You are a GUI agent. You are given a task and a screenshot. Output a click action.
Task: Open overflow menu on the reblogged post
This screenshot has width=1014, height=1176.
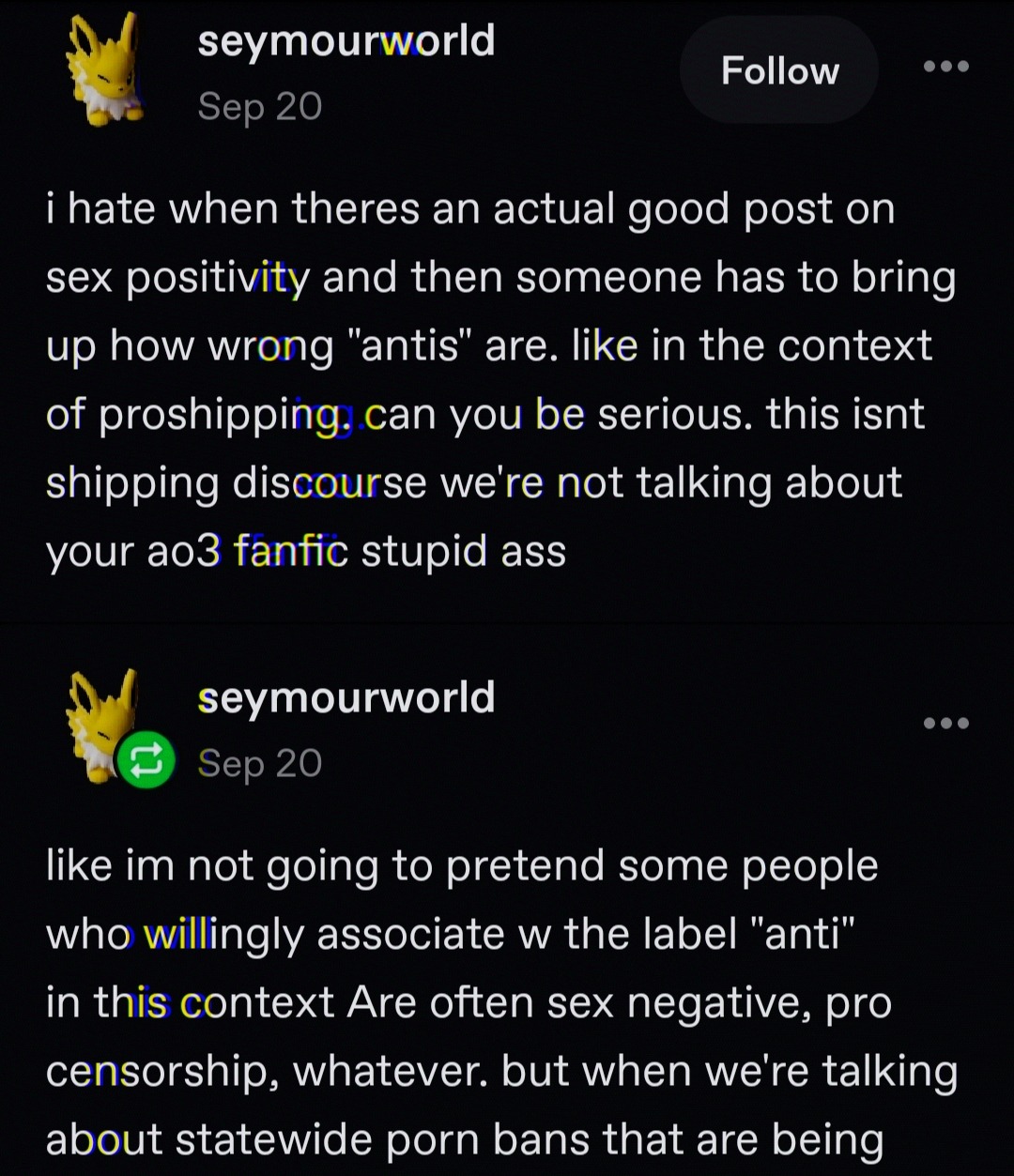point(945,723)
